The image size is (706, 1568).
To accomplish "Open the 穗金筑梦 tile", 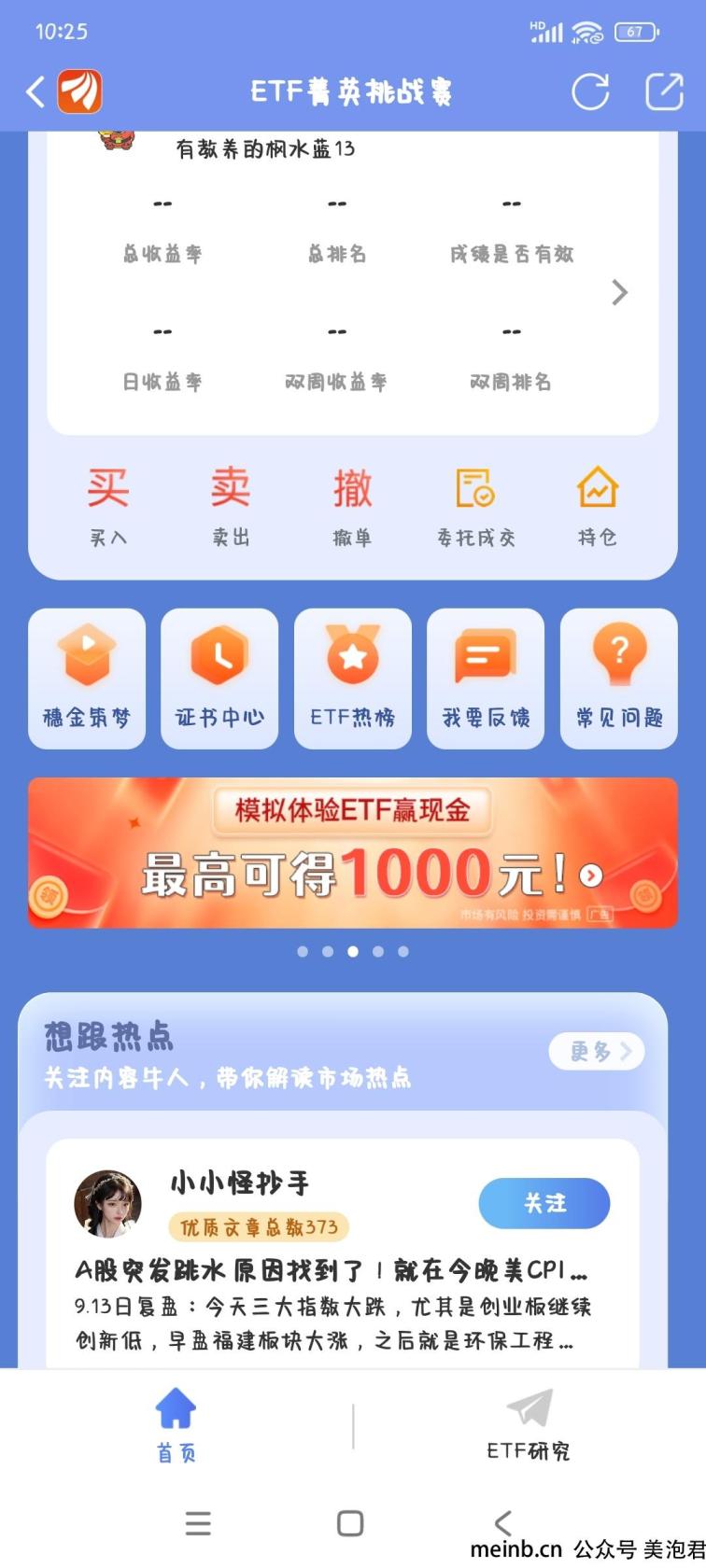I will pos(87,679).
